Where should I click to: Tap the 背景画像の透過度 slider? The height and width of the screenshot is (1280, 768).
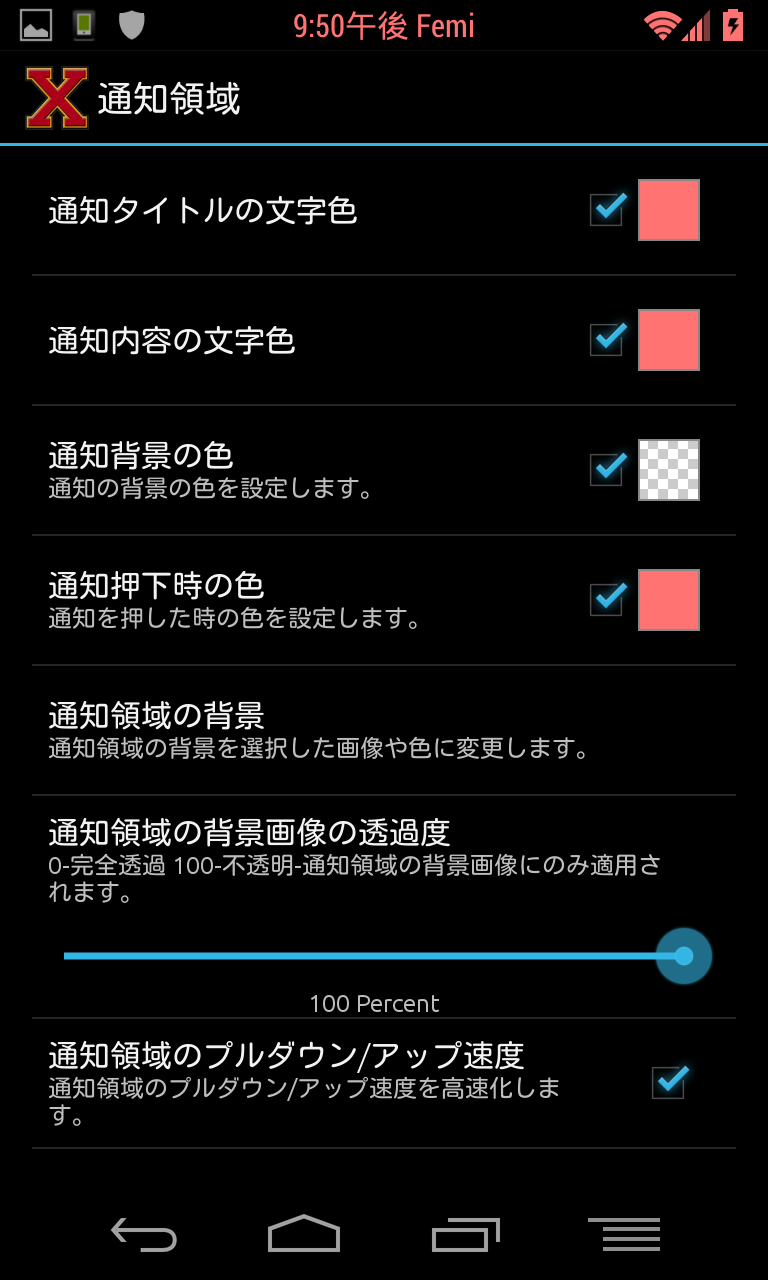[374, 956]
